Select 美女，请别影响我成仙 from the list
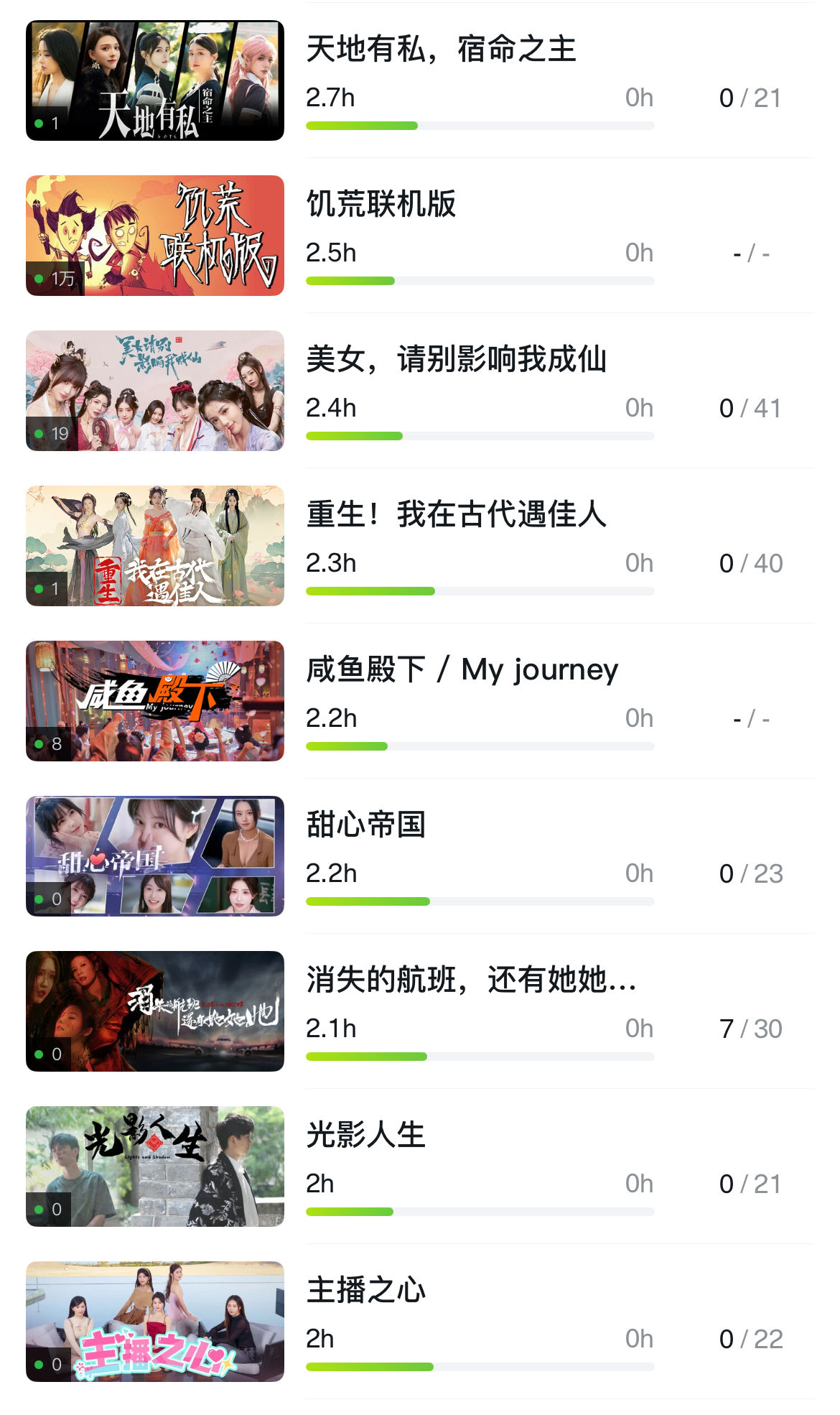Viewport: 840px width, 1415px height. (x=456, y=361)
